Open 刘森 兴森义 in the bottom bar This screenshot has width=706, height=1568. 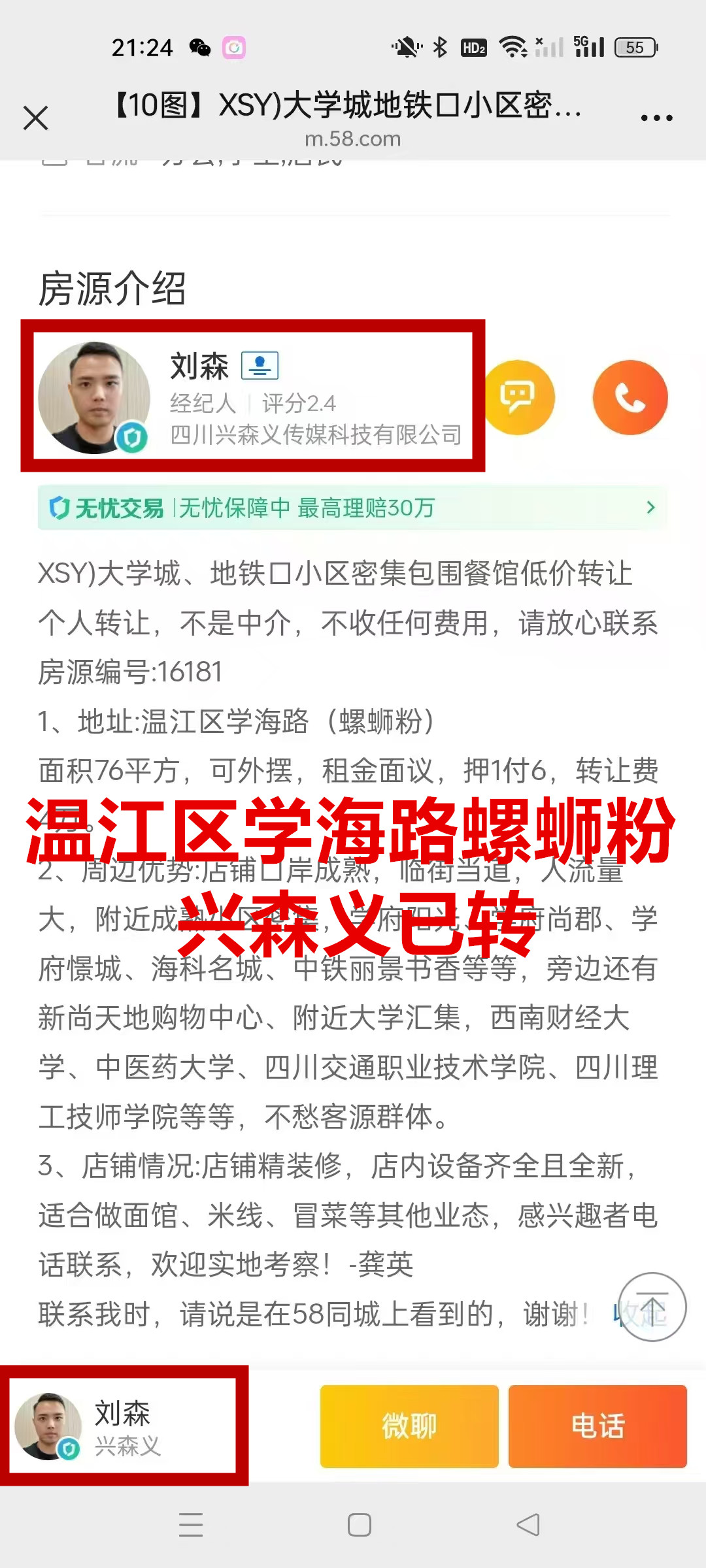click(x=124, y=1426)
